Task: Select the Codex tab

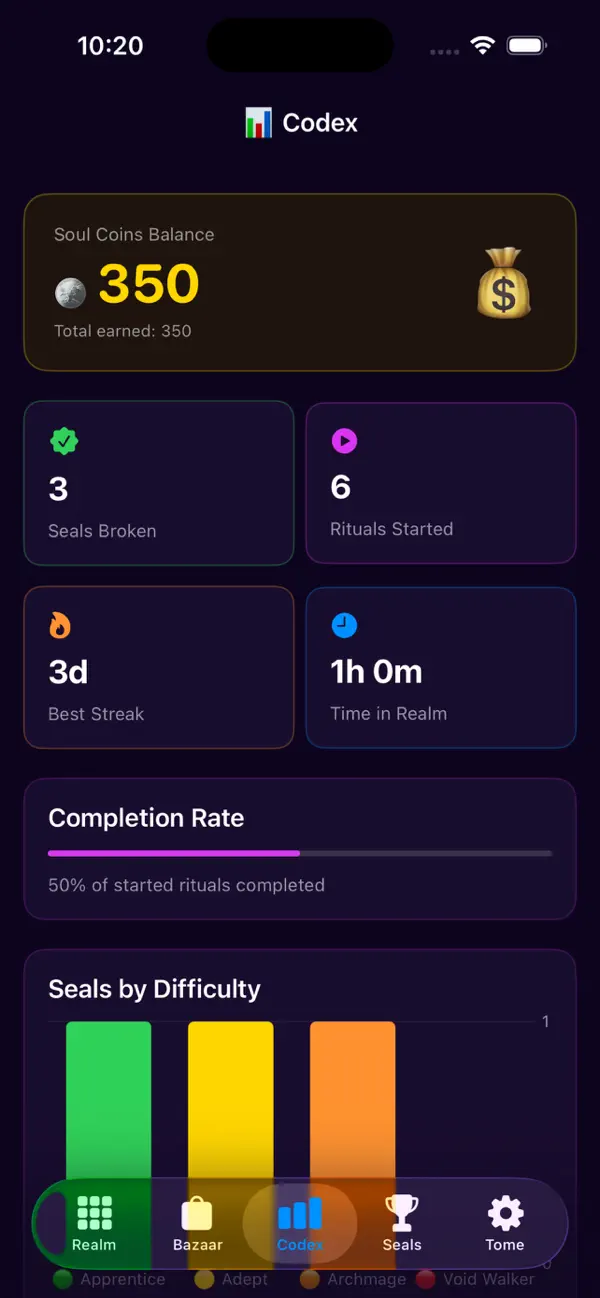Action: [300, 1224]
